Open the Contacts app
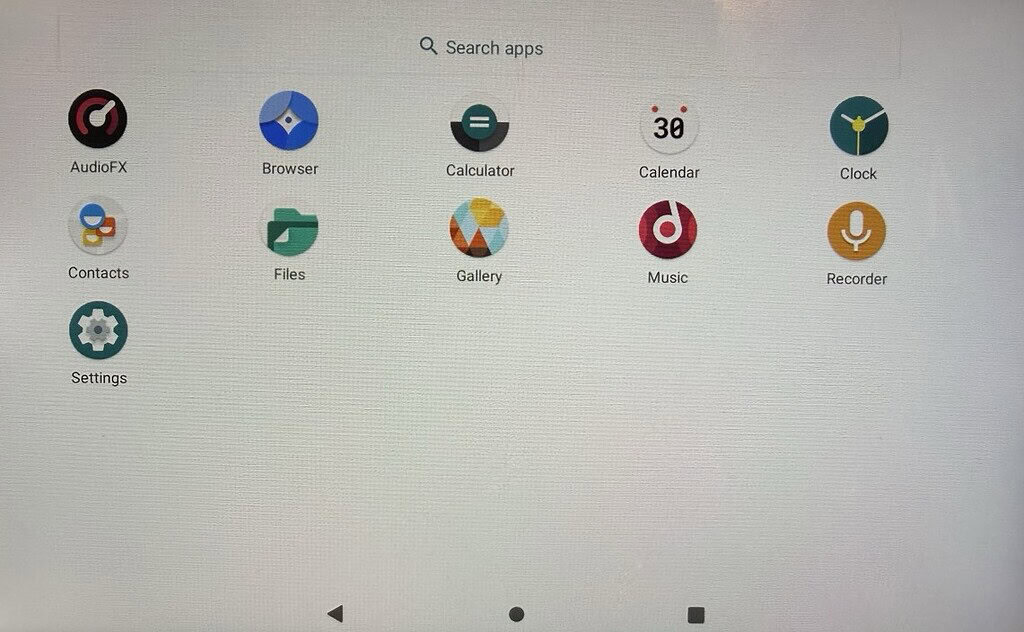This screenshot has height=632, width=1024. click(98, 225)
